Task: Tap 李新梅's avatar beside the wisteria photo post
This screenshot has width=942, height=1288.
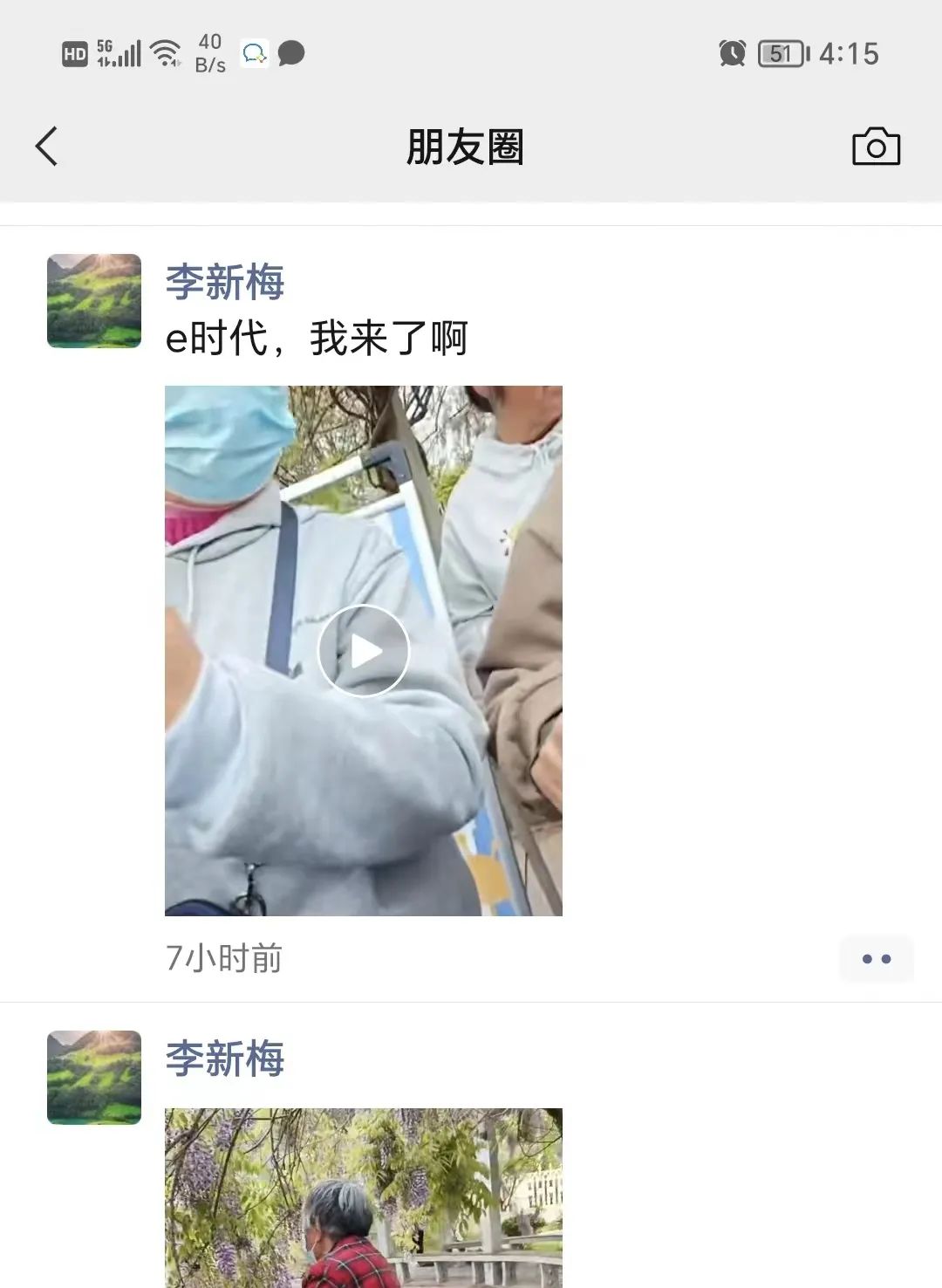Action: [94, 1078]
